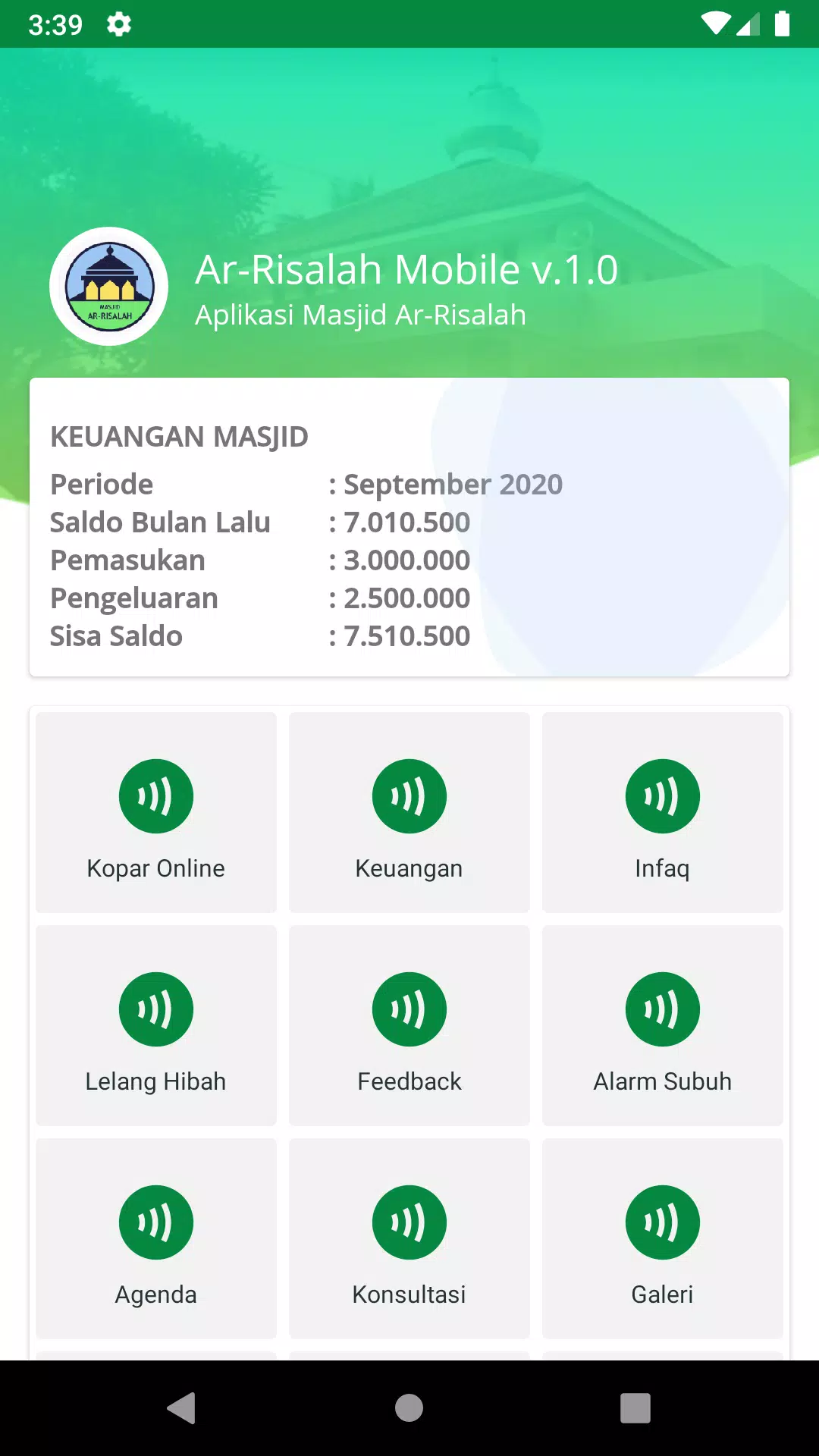Browse the Galeri tile

662,1238
